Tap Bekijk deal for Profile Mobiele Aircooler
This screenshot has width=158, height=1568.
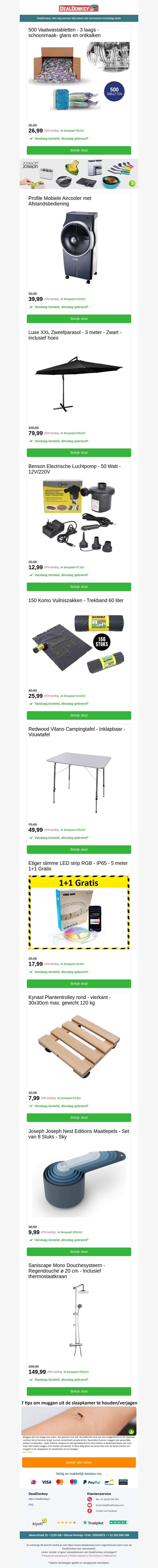click(79, 318)
